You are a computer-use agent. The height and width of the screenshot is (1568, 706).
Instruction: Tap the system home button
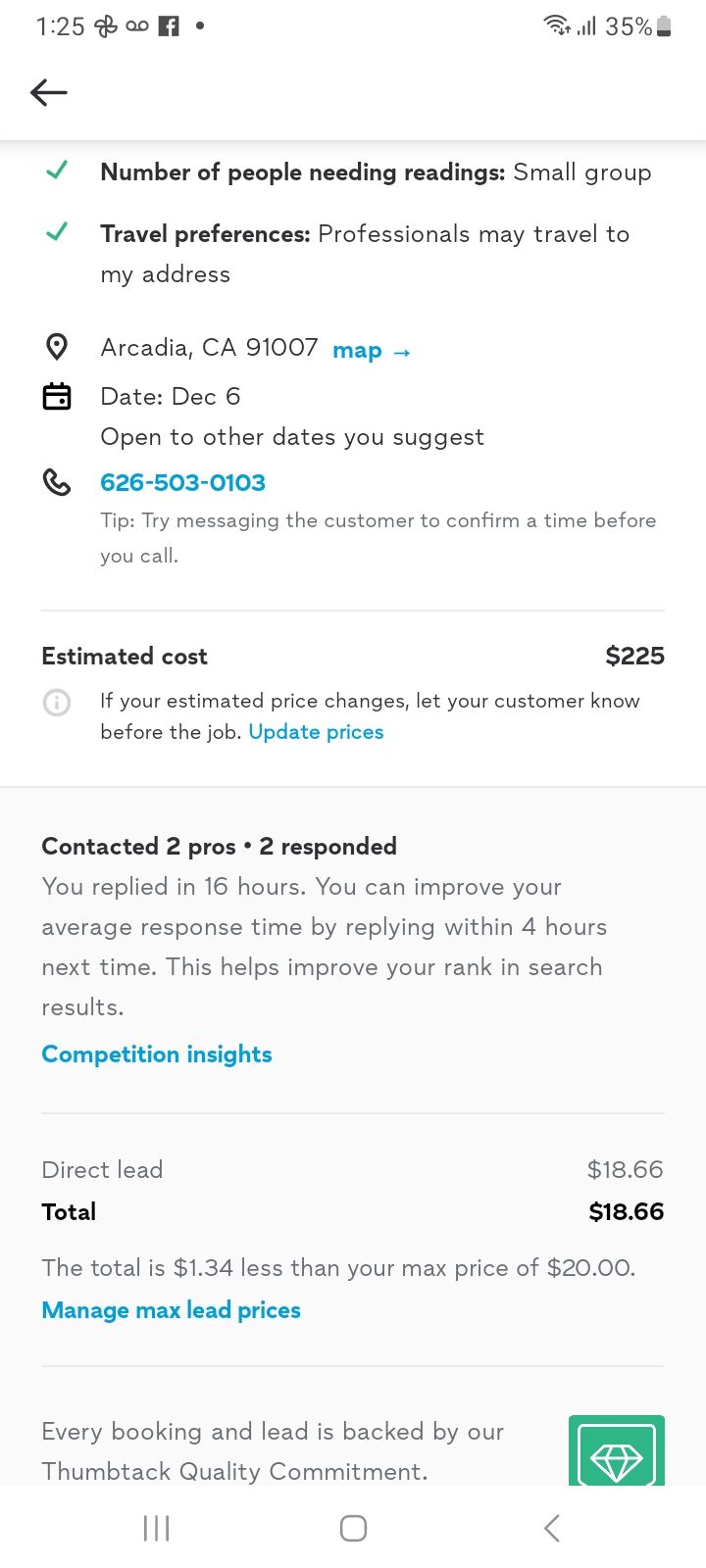tap(353, 1528)
